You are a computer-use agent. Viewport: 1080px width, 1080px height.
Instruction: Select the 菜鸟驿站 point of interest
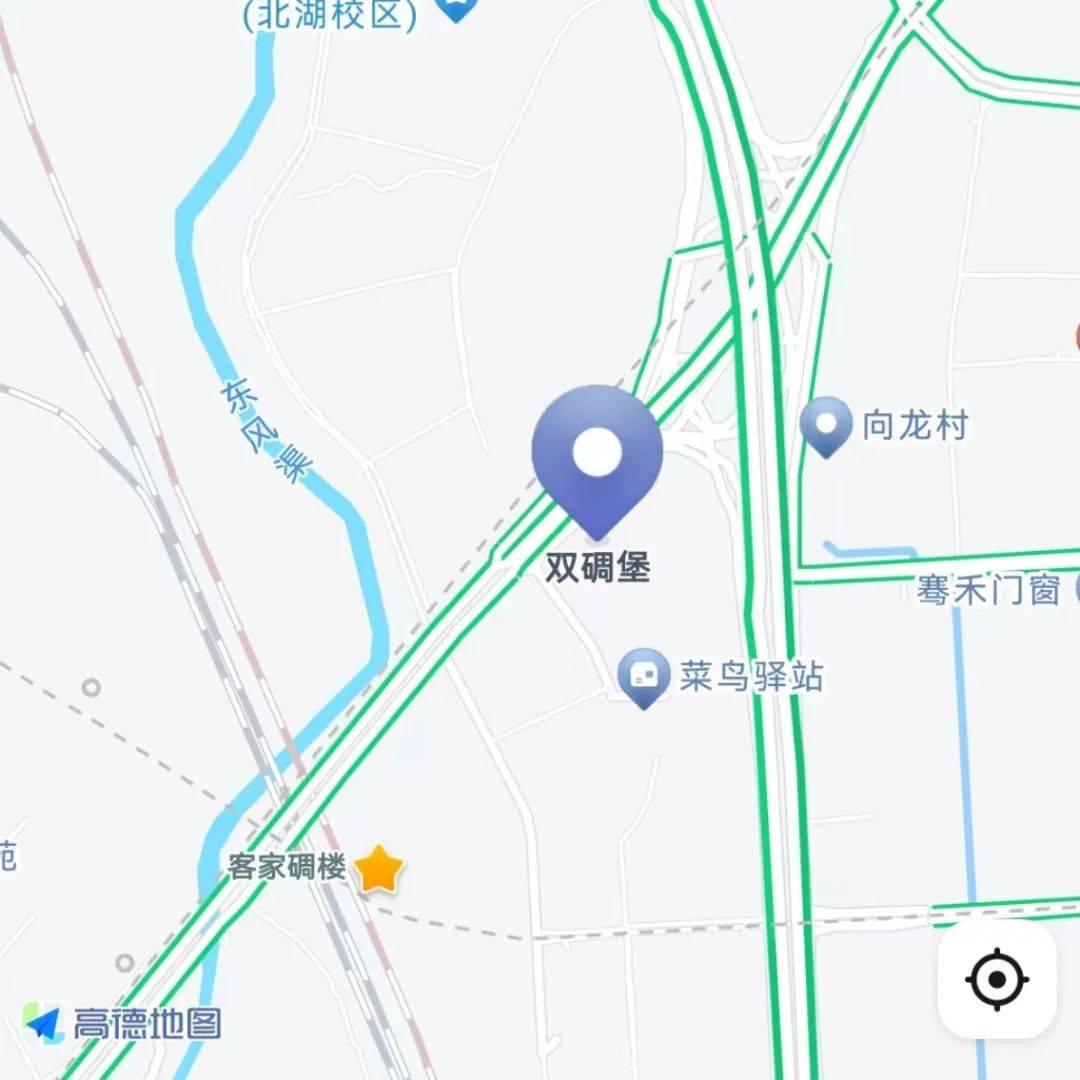pos(644,677)
